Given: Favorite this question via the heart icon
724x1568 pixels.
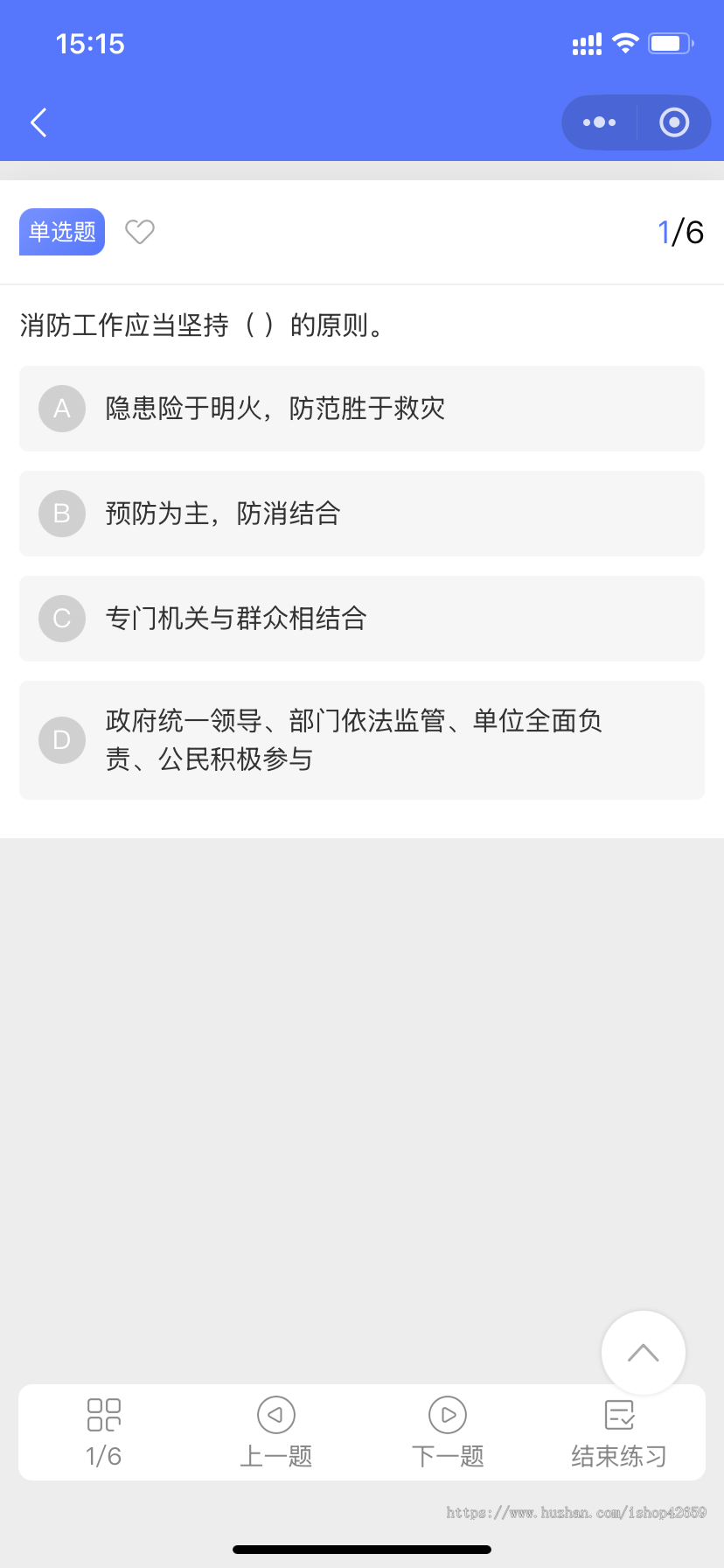Looking at the screenshot, I should pyautogui.click(x=139, y=231).
